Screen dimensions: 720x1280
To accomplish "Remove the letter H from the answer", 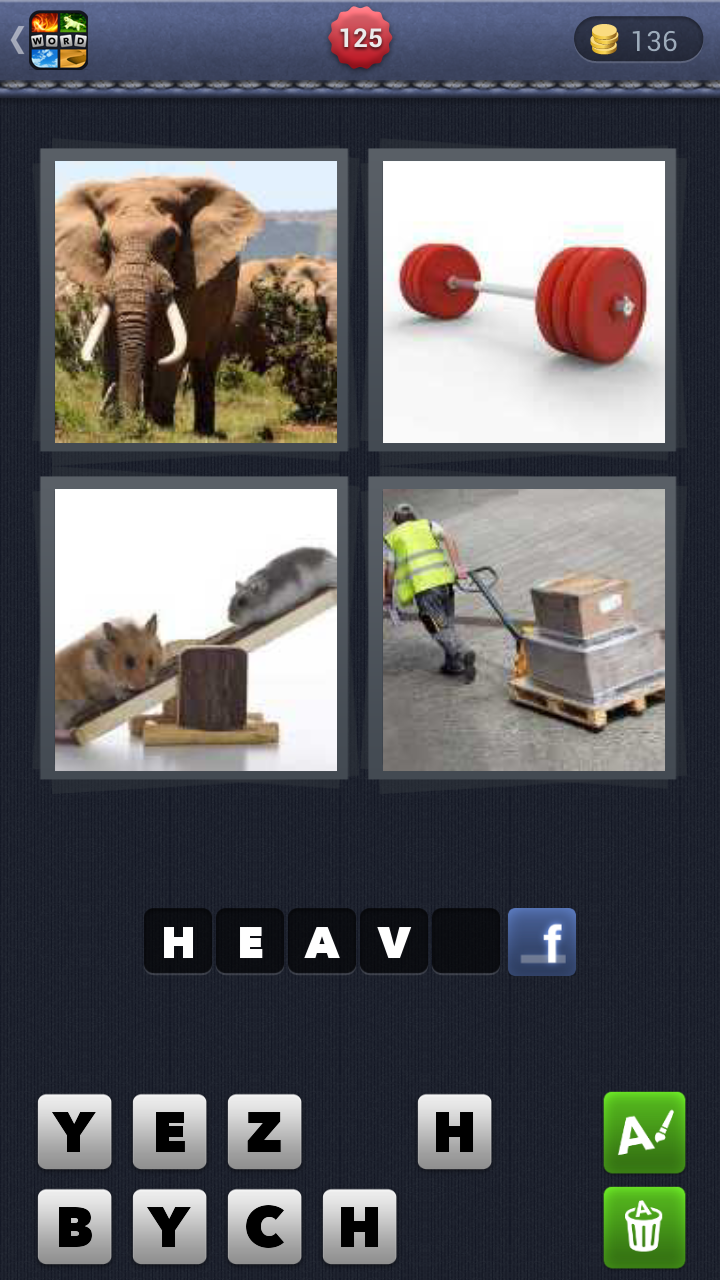I will pyautogui.click(x=178, y=941).
